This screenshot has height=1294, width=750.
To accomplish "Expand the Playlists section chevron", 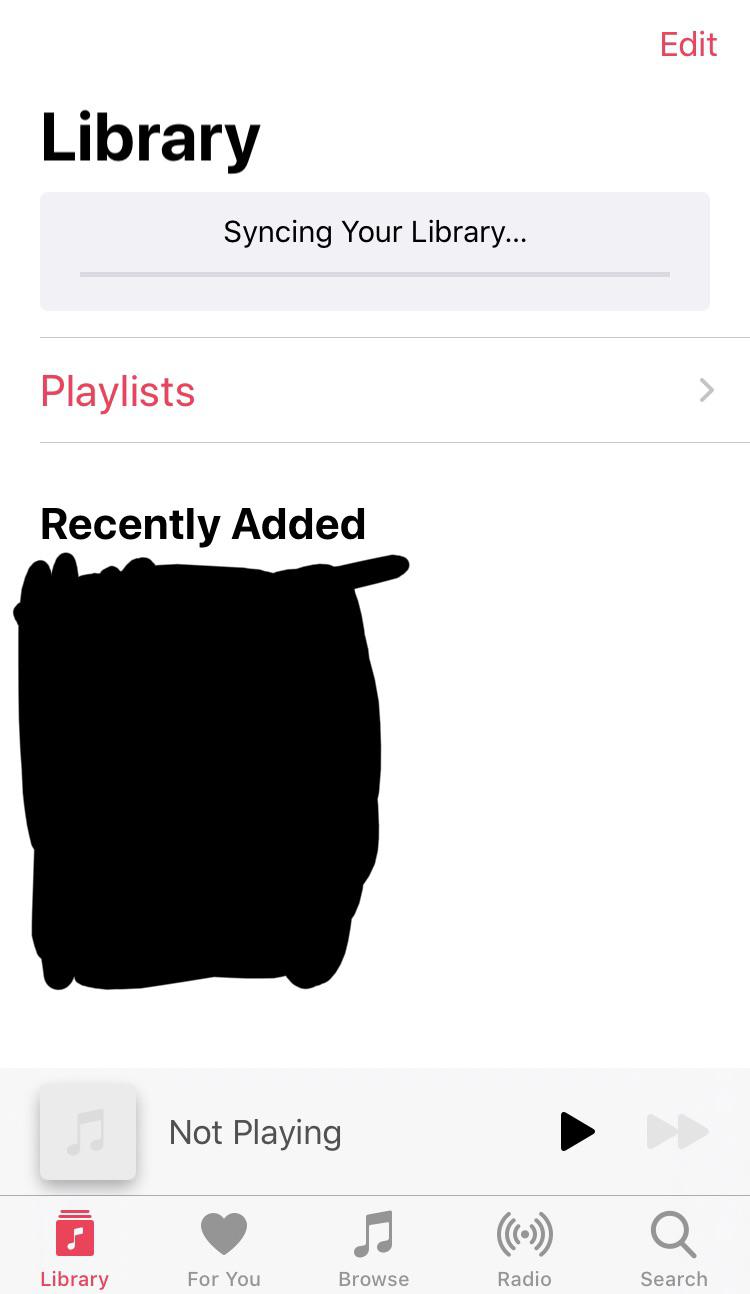I will pyautogui.click(x=707, y=390).
